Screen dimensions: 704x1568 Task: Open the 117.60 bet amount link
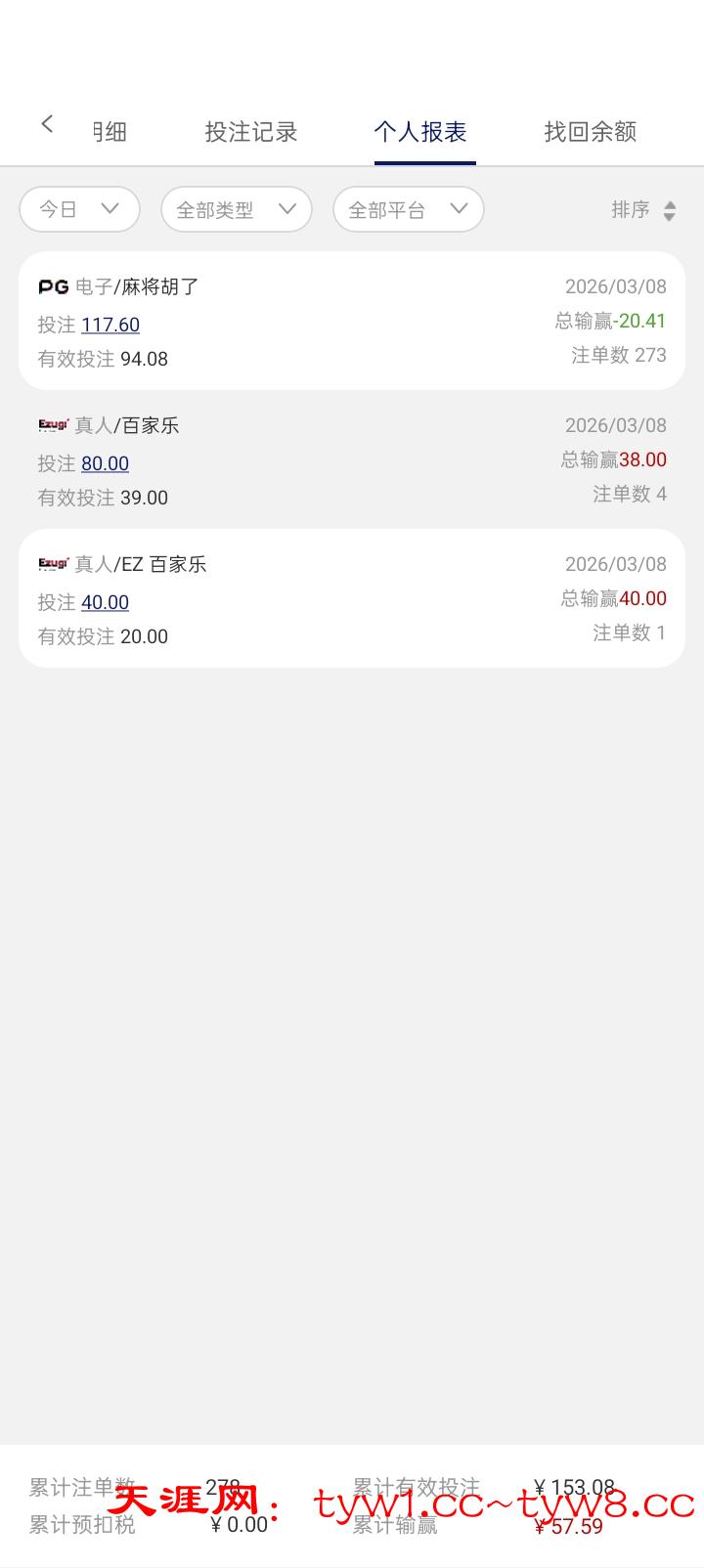pos(110,325)
